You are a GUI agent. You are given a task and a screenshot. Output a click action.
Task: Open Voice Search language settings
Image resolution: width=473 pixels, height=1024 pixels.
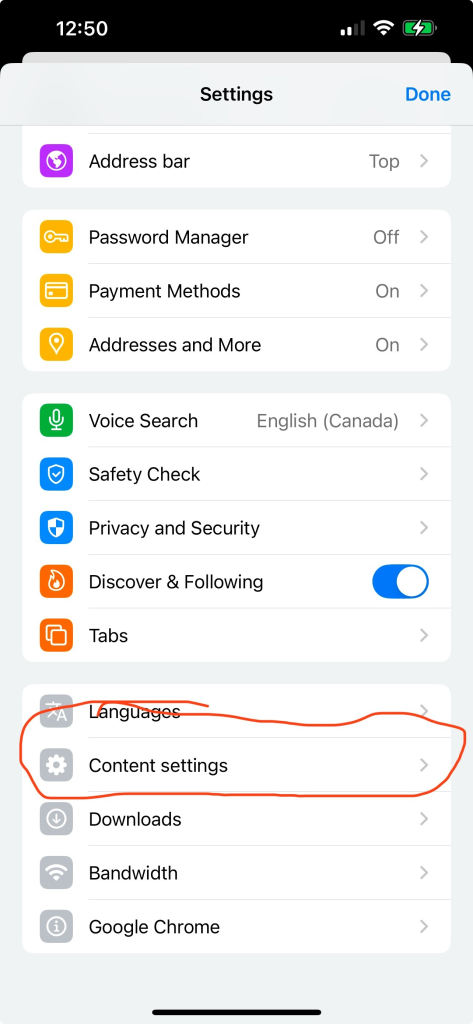pyautogui.click(x=236, y=421)
